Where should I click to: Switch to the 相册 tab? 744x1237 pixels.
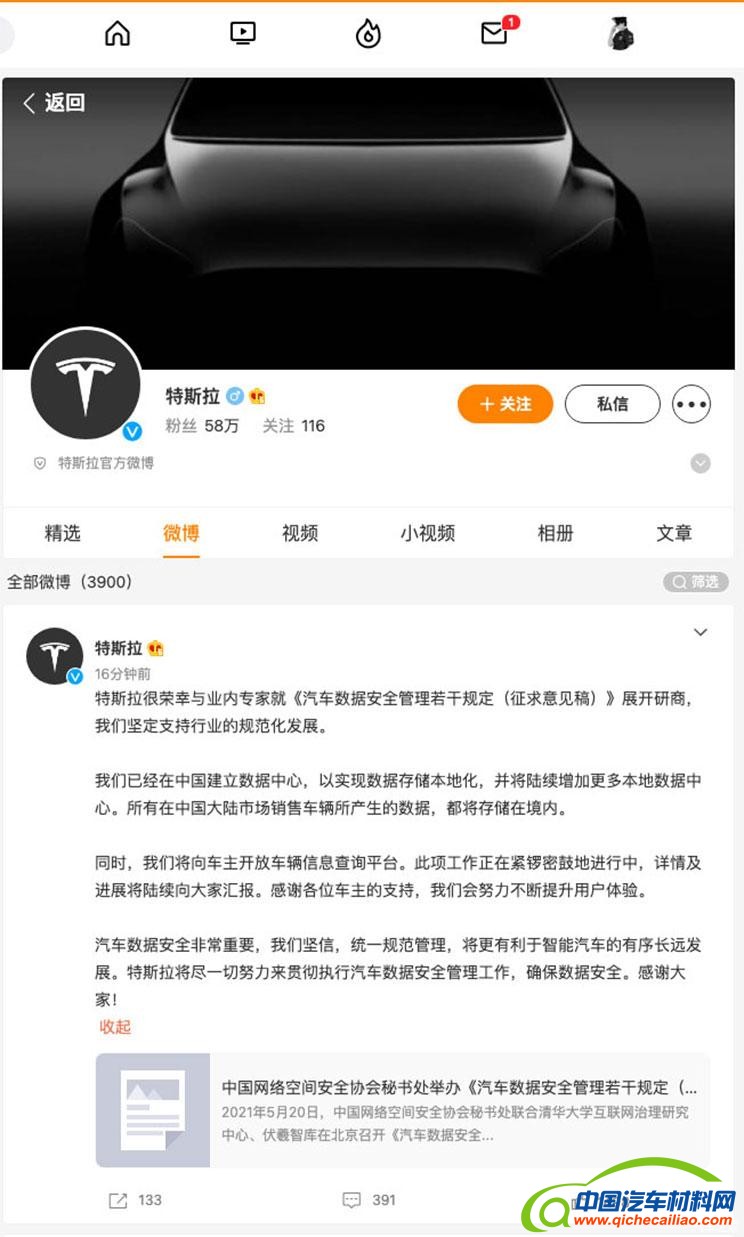pyautogui.click(x=556, y=533)
